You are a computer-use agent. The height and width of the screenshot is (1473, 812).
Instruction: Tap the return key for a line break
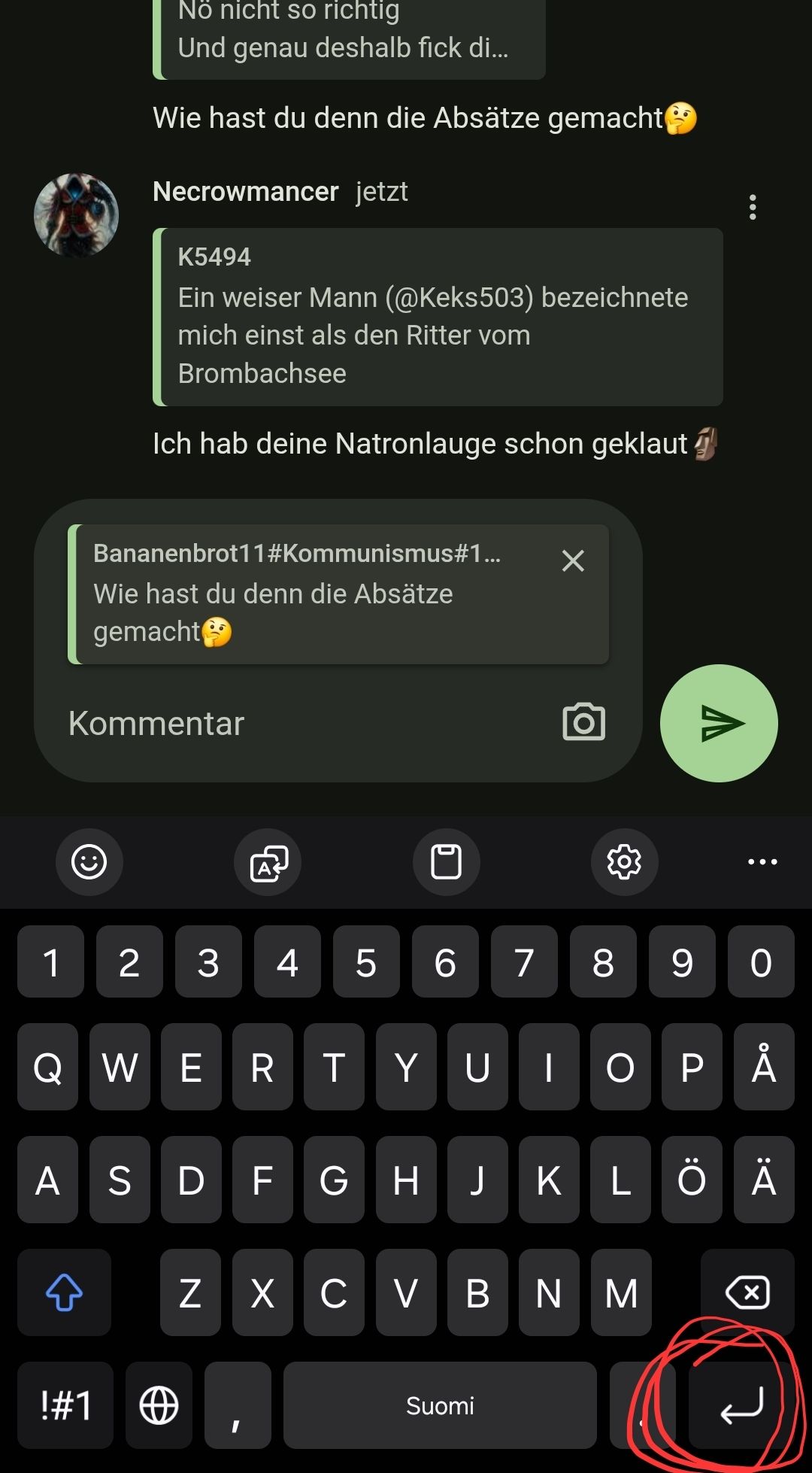pos(741,1405)
